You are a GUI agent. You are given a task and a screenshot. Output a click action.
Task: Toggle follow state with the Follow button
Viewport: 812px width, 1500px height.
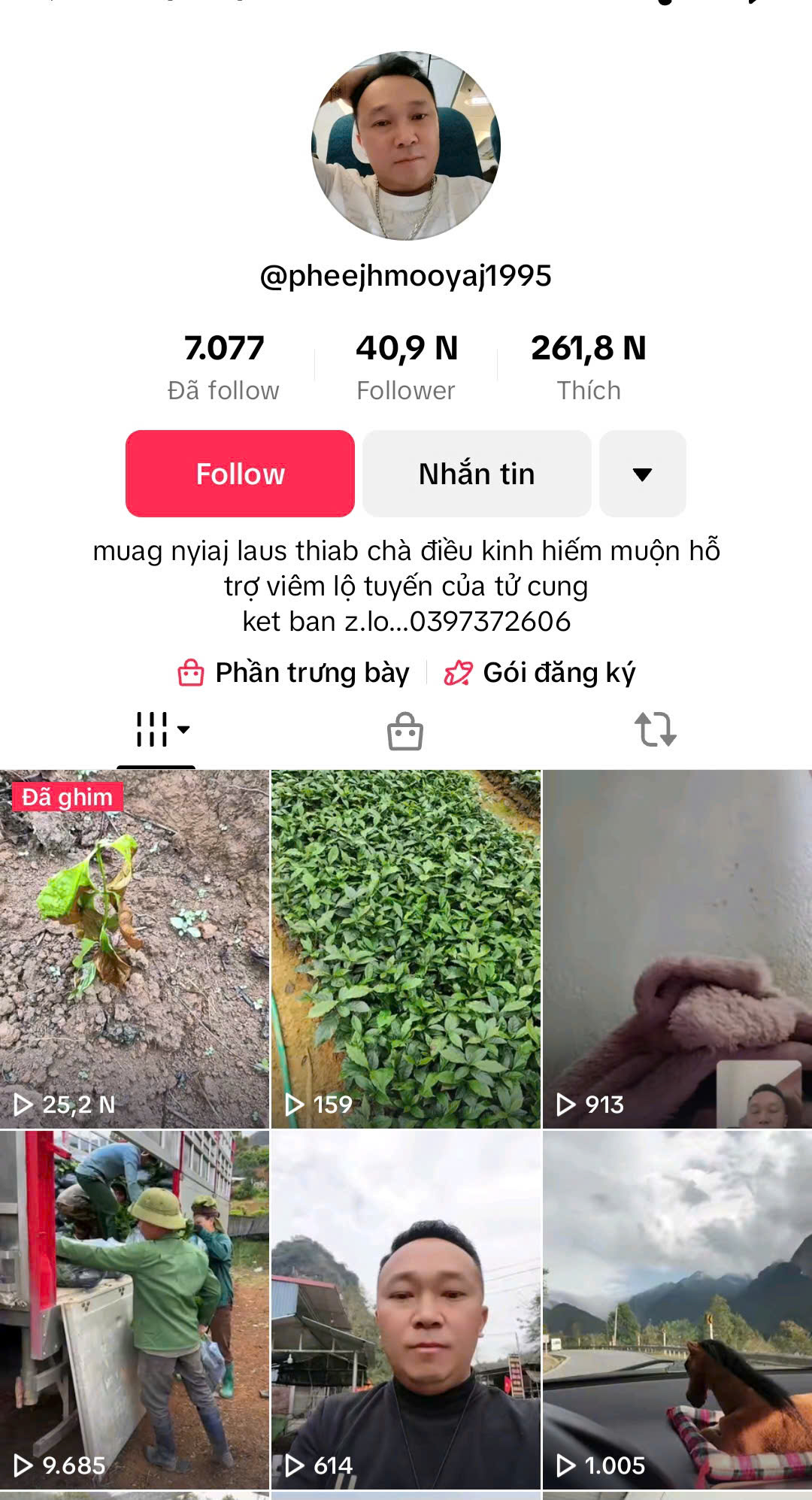[x=240, y=474]
